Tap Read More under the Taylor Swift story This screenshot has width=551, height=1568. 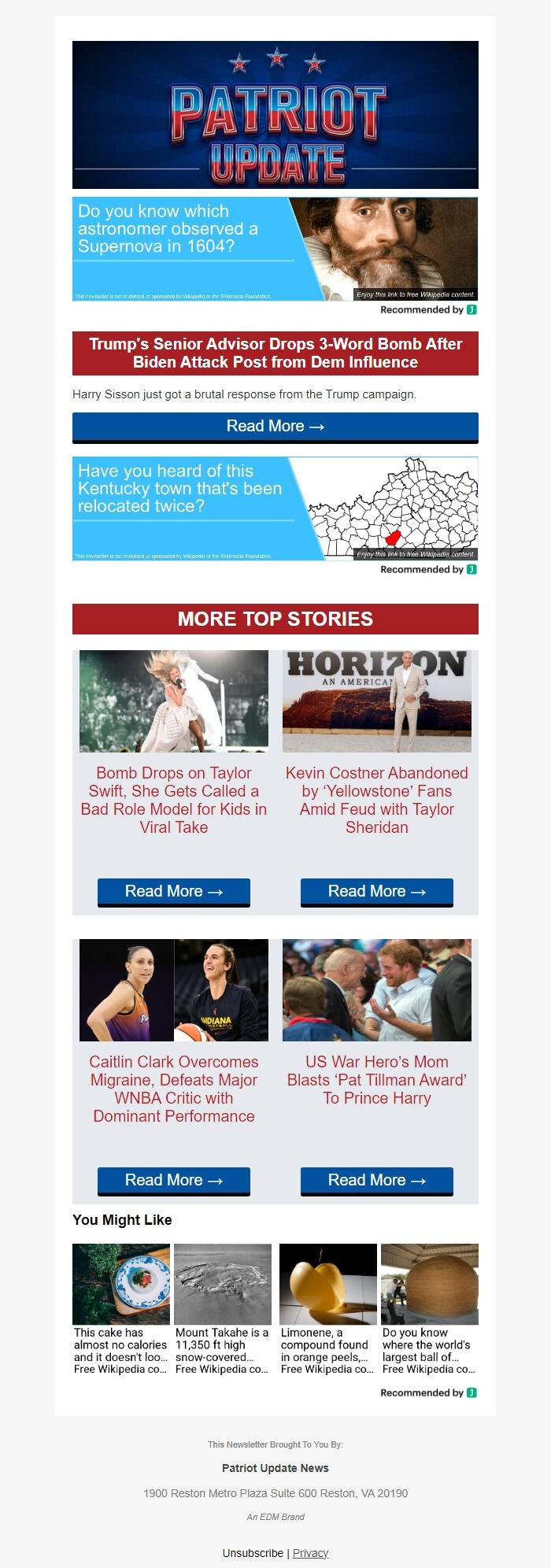click(x=174, y=892)
